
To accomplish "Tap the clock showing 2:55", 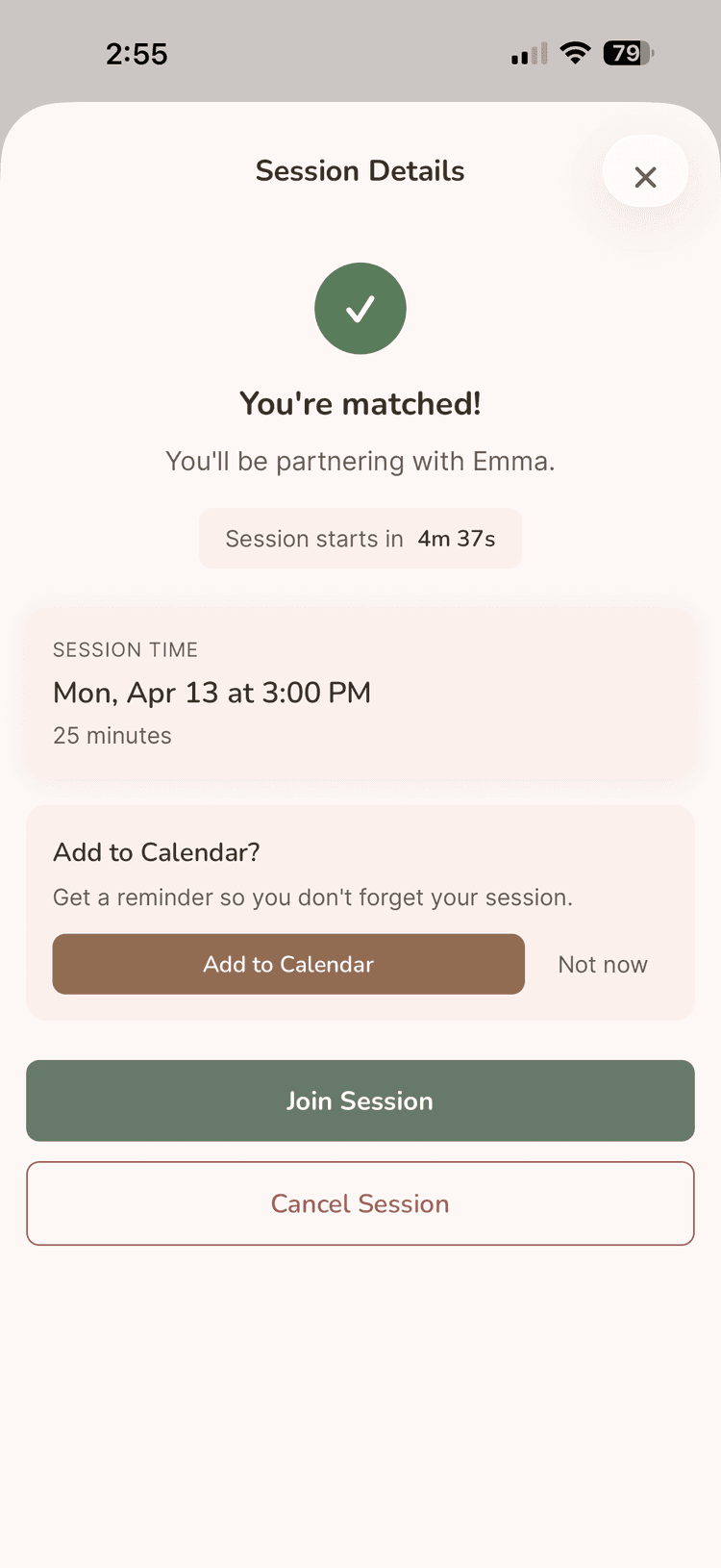I will 137,55.
